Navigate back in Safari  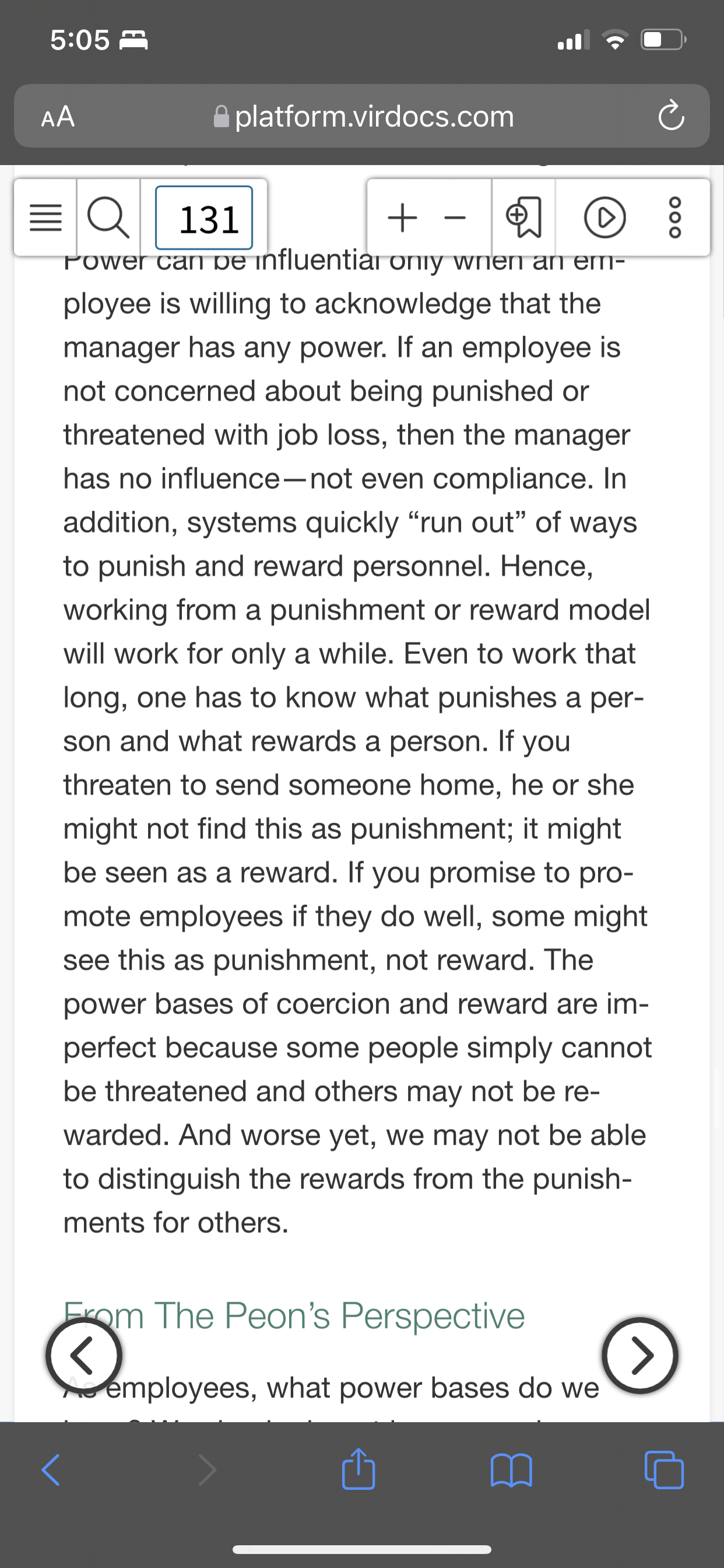pos(51,1470)
